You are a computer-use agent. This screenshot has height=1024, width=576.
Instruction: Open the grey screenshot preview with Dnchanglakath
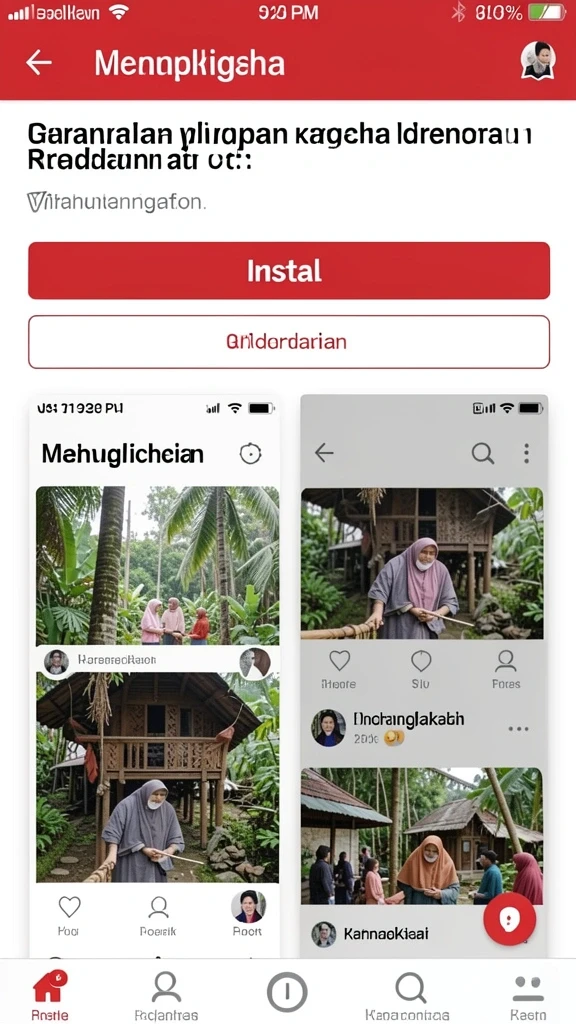(424, 675)
